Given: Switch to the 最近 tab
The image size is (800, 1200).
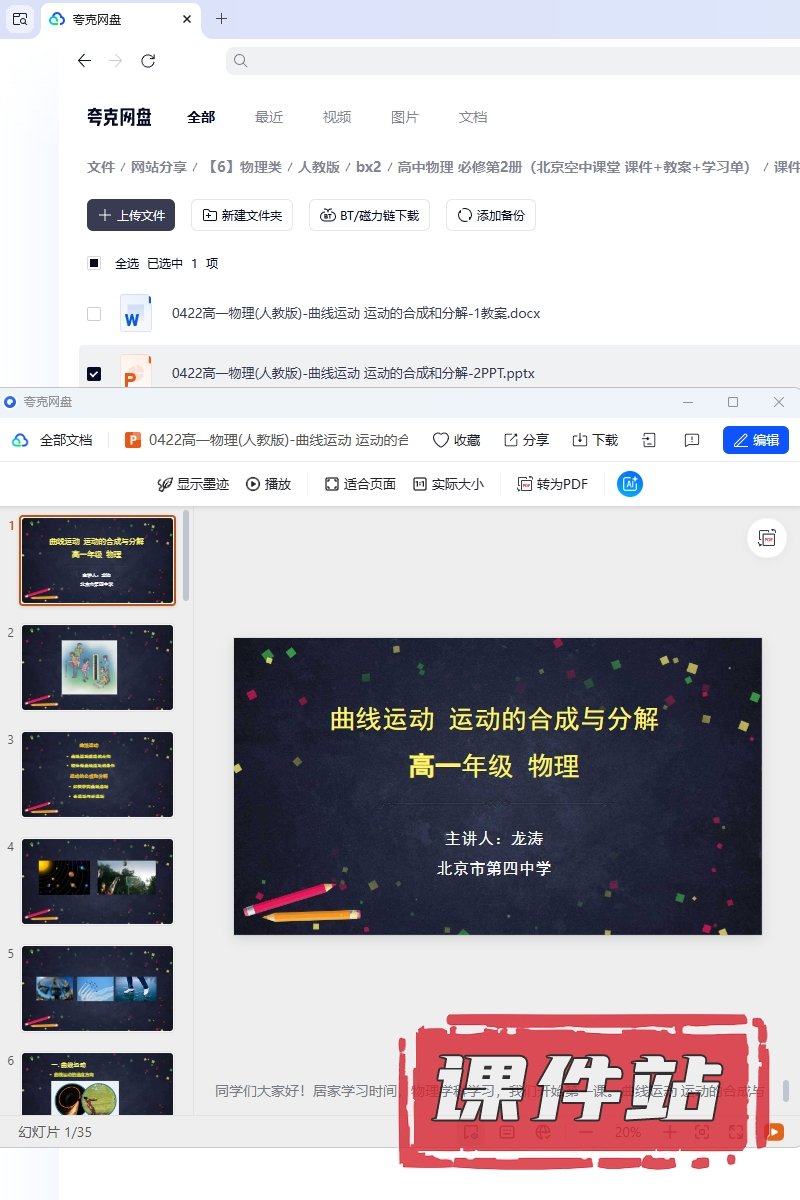Looking at the screenshot, I should (269, 117).
